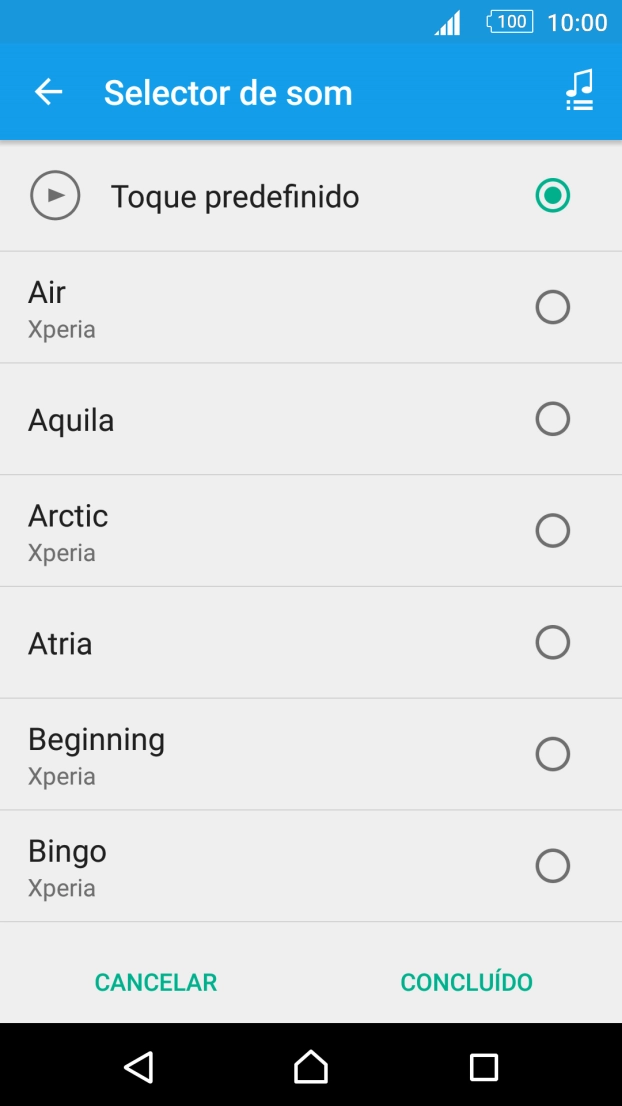Pick the Arctic ringtone
The height and width of the screenshot is (1106, 622).
click(x=552, y=531)
